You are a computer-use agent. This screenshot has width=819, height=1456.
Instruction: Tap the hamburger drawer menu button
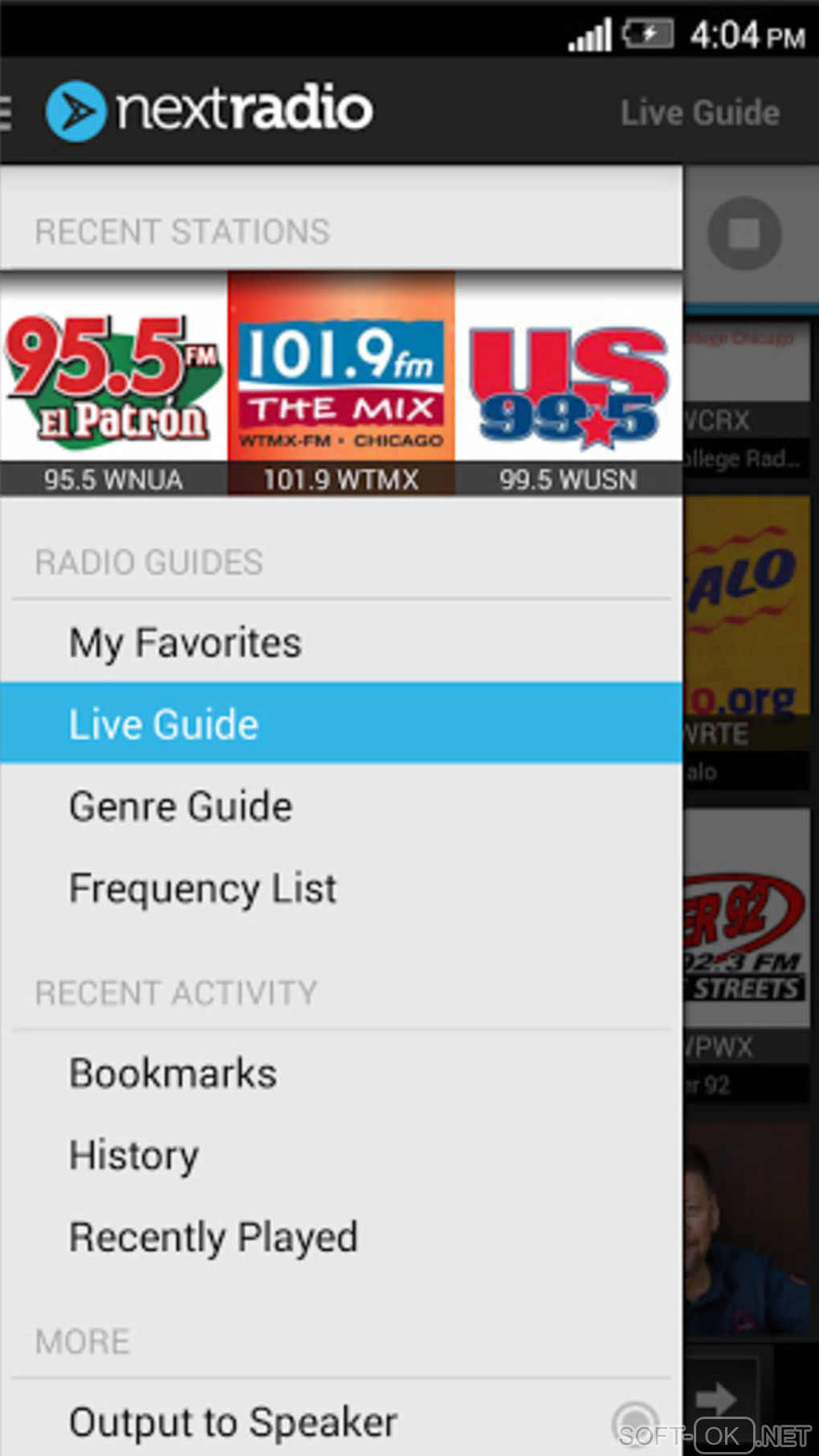click(8, 112)
